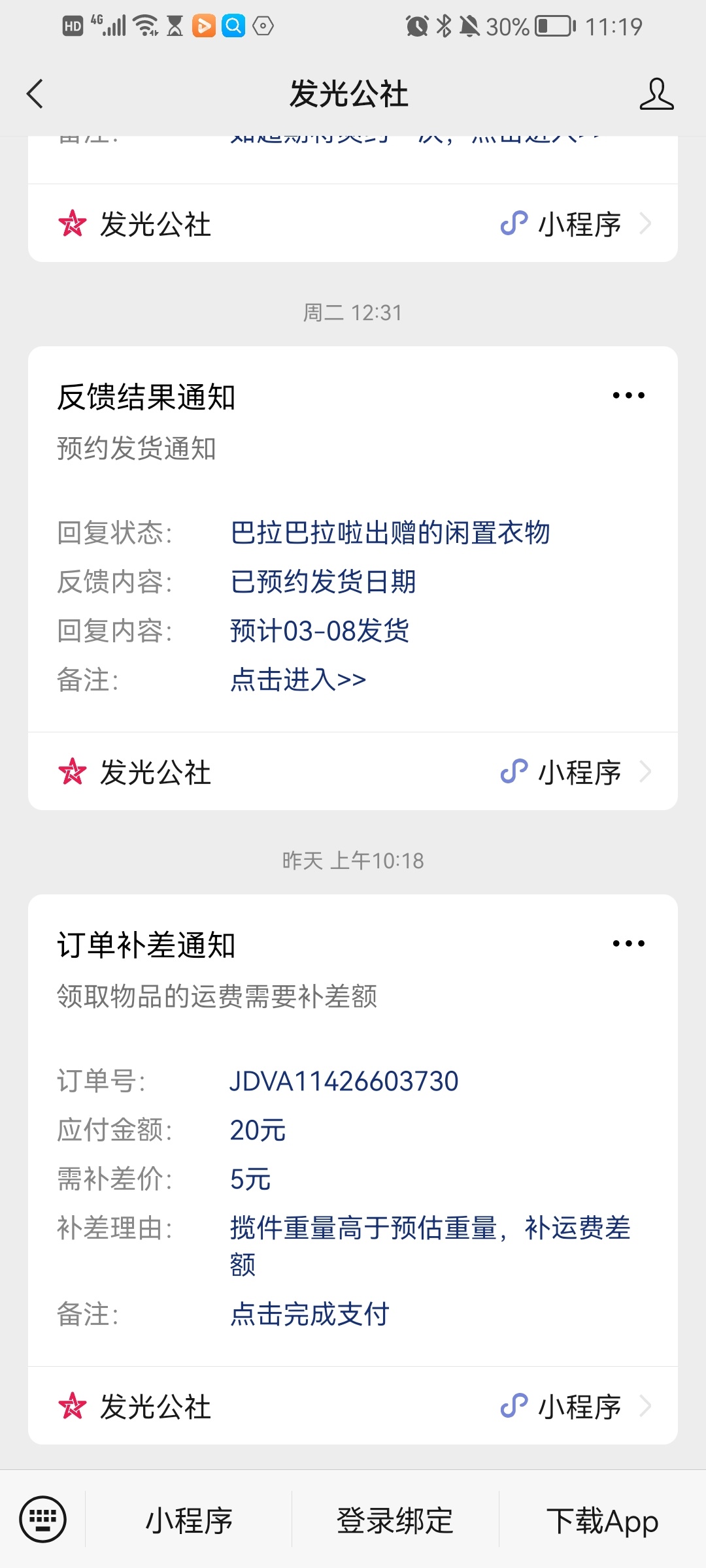This screenshot has width=706, height=1568.
Task: Open the 登录绑定 bottom menu
Action: click(x=395, y=1520)
